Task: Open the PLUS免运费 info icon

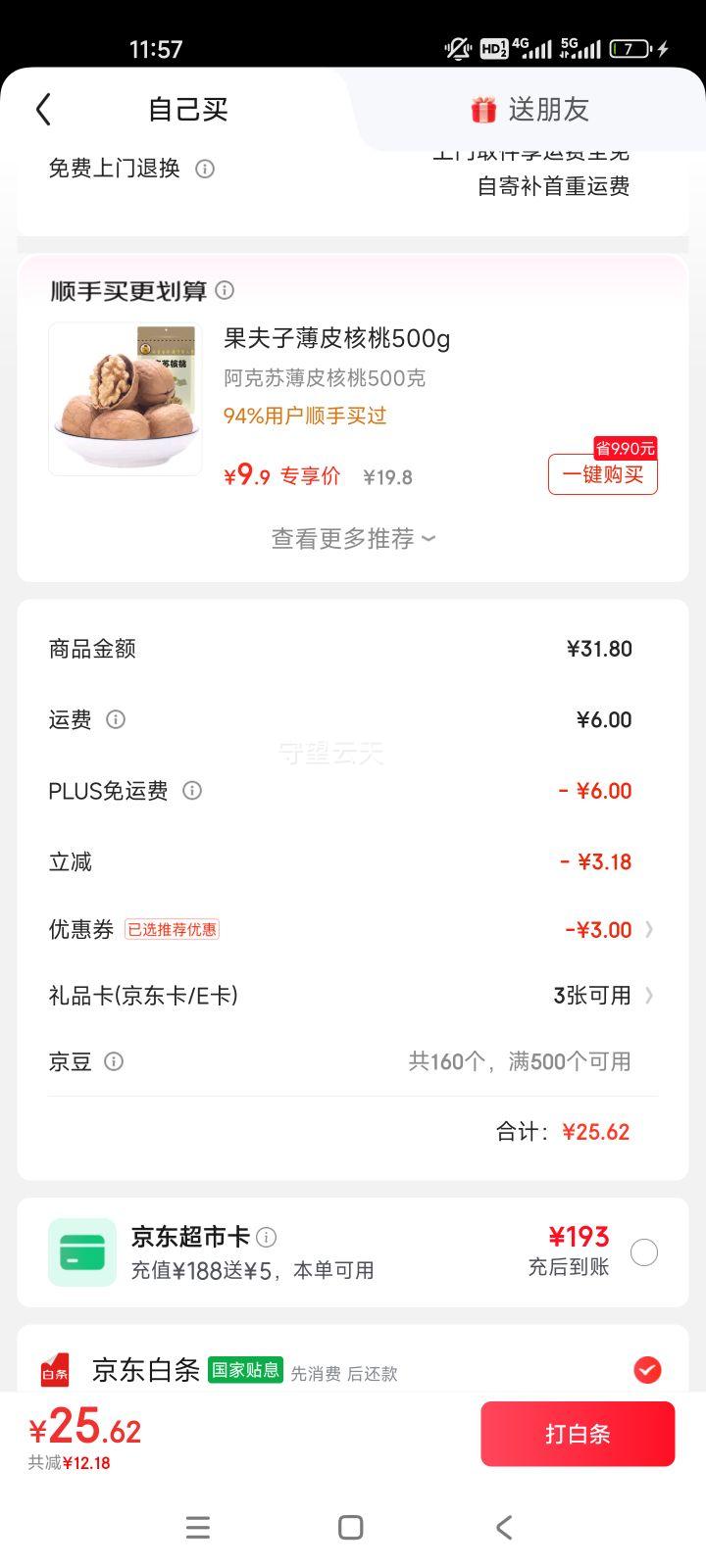Action: [192, 791]
